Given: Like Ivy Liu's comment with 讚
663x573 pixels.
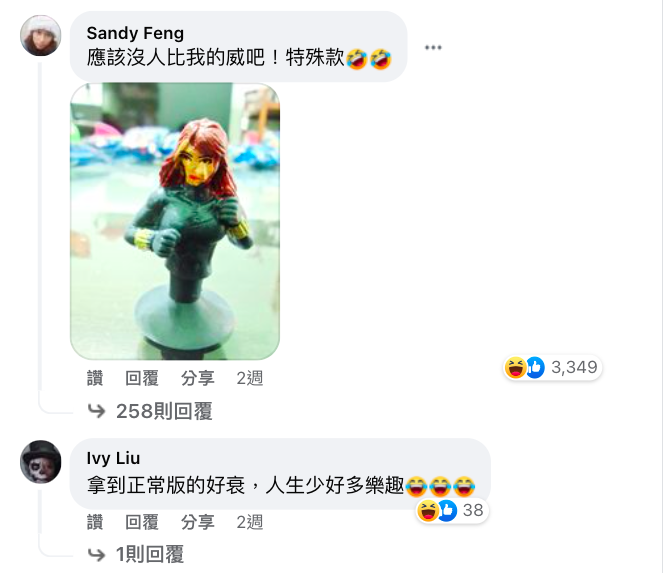Looking at the screenshot, I should point(95,522).
